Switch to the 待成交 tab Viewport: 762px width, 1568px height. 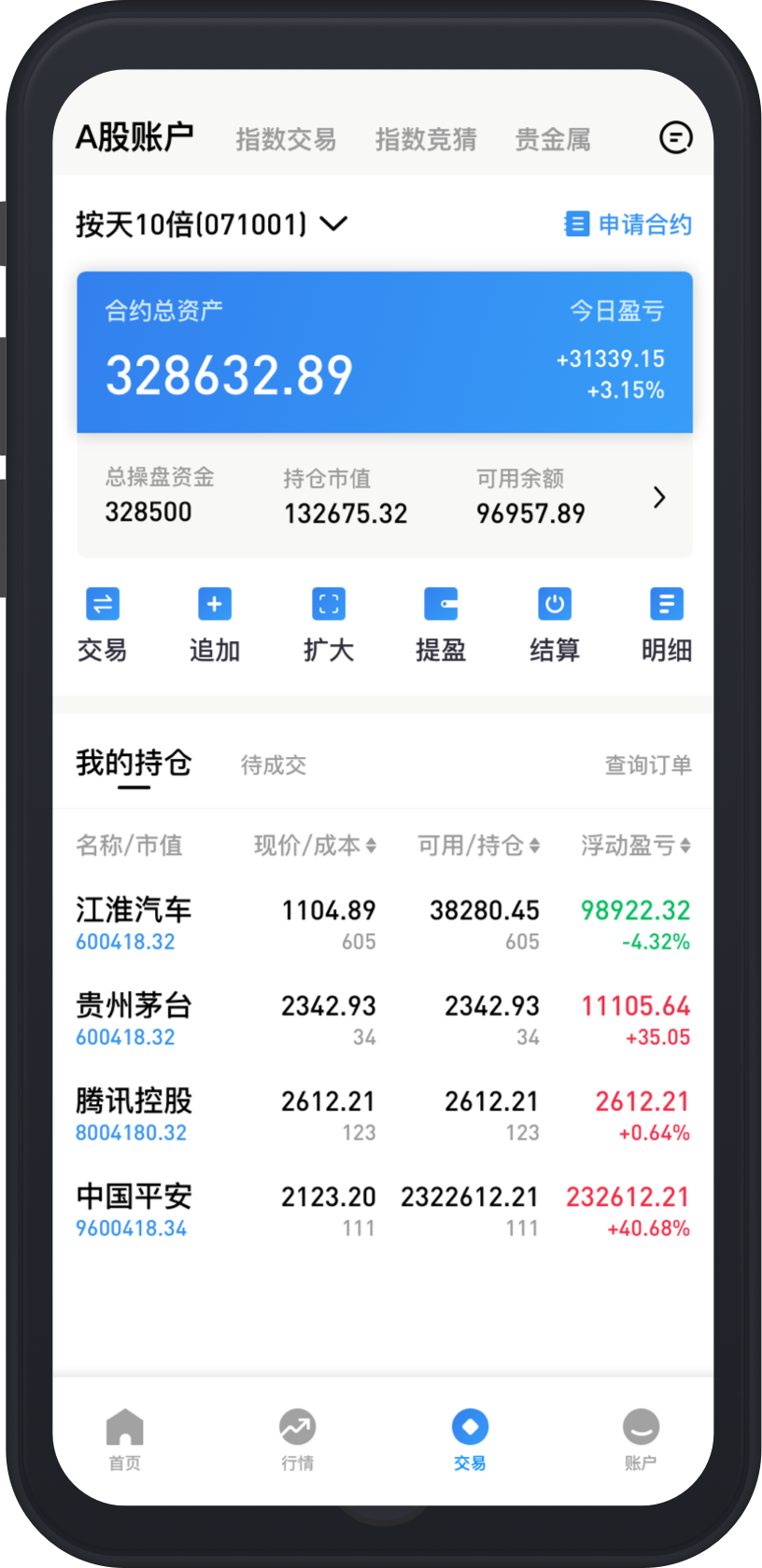274,765
